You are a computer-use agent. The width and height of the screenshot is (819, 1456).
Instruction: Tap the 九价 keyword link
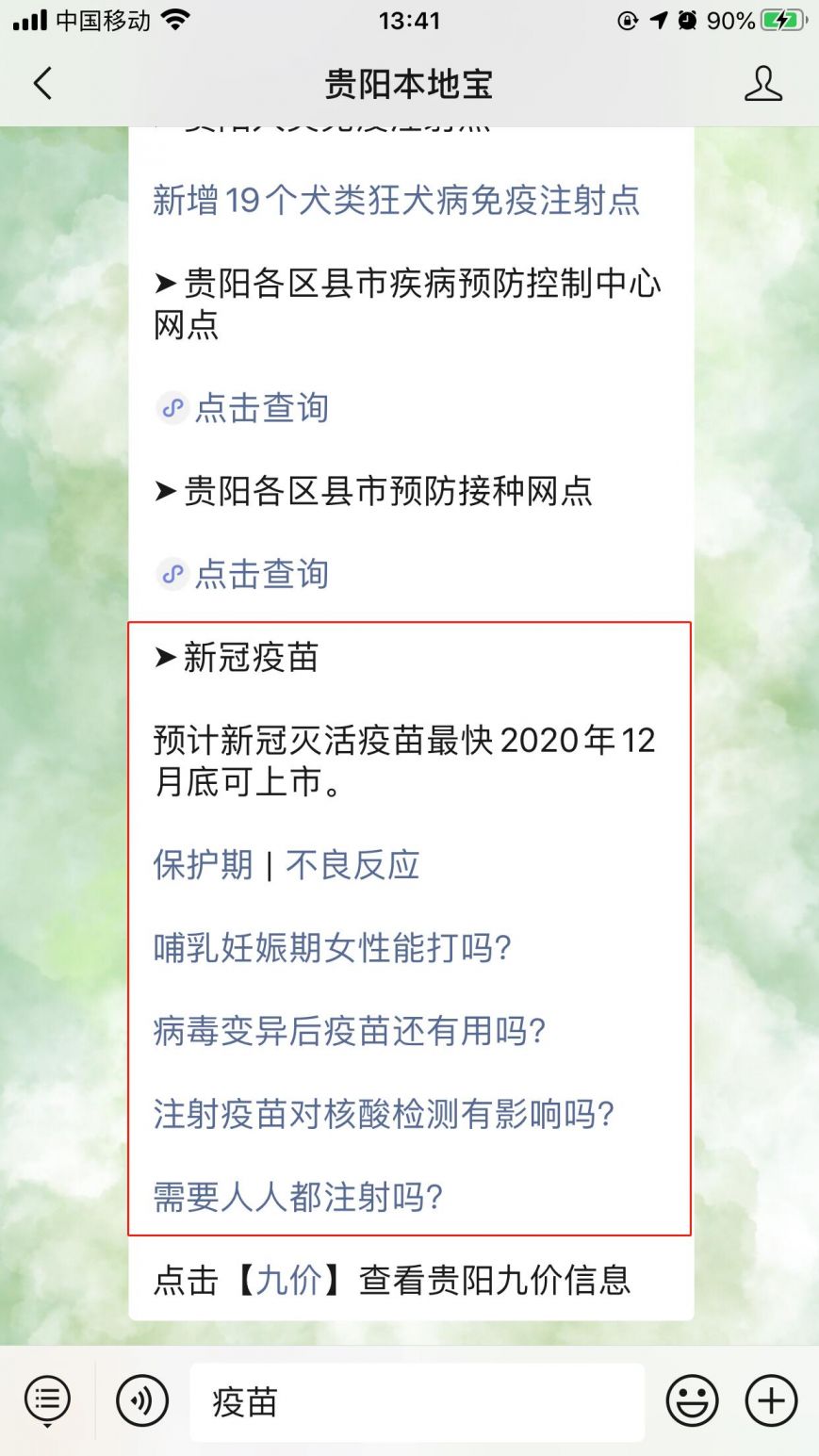[x=289, y=1280]
